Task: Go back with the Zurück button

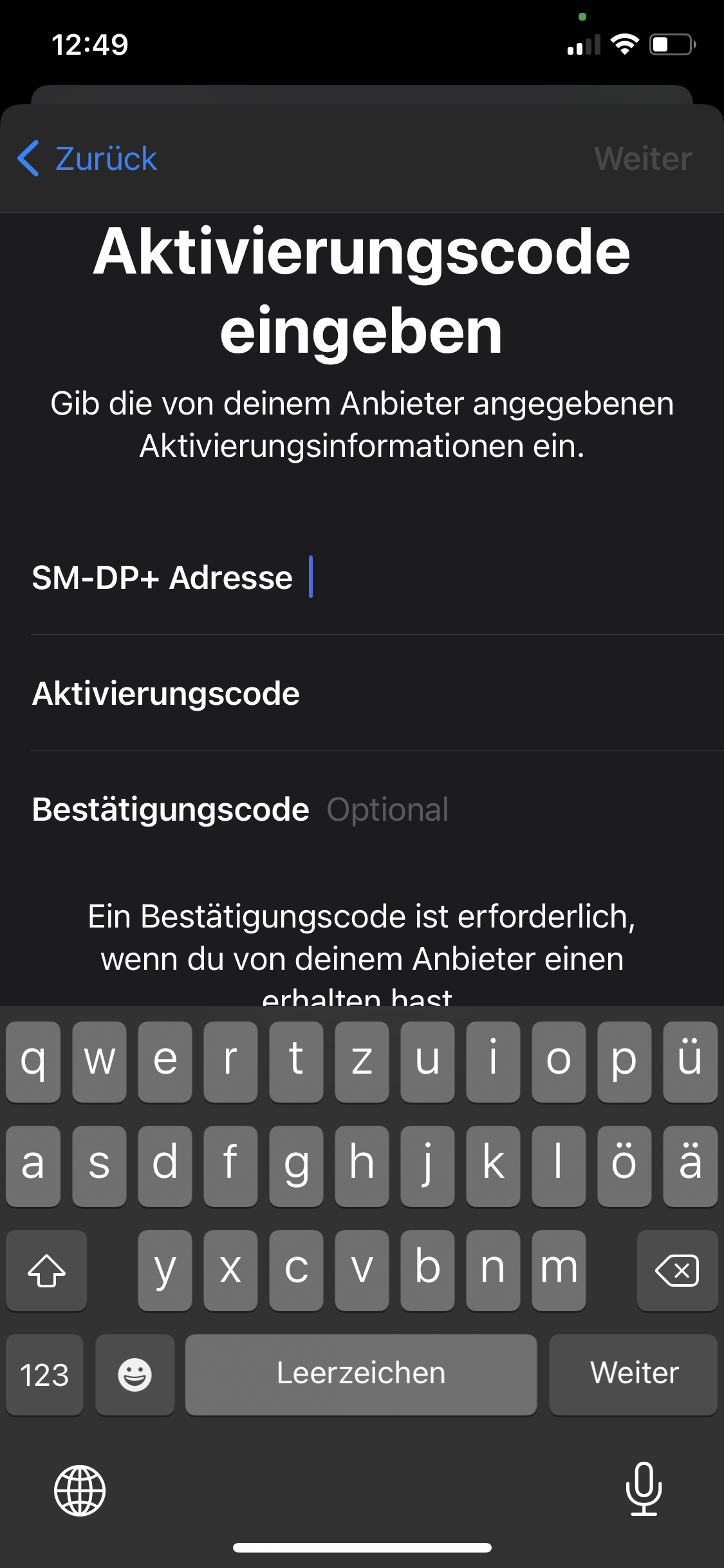Action: 88,158
